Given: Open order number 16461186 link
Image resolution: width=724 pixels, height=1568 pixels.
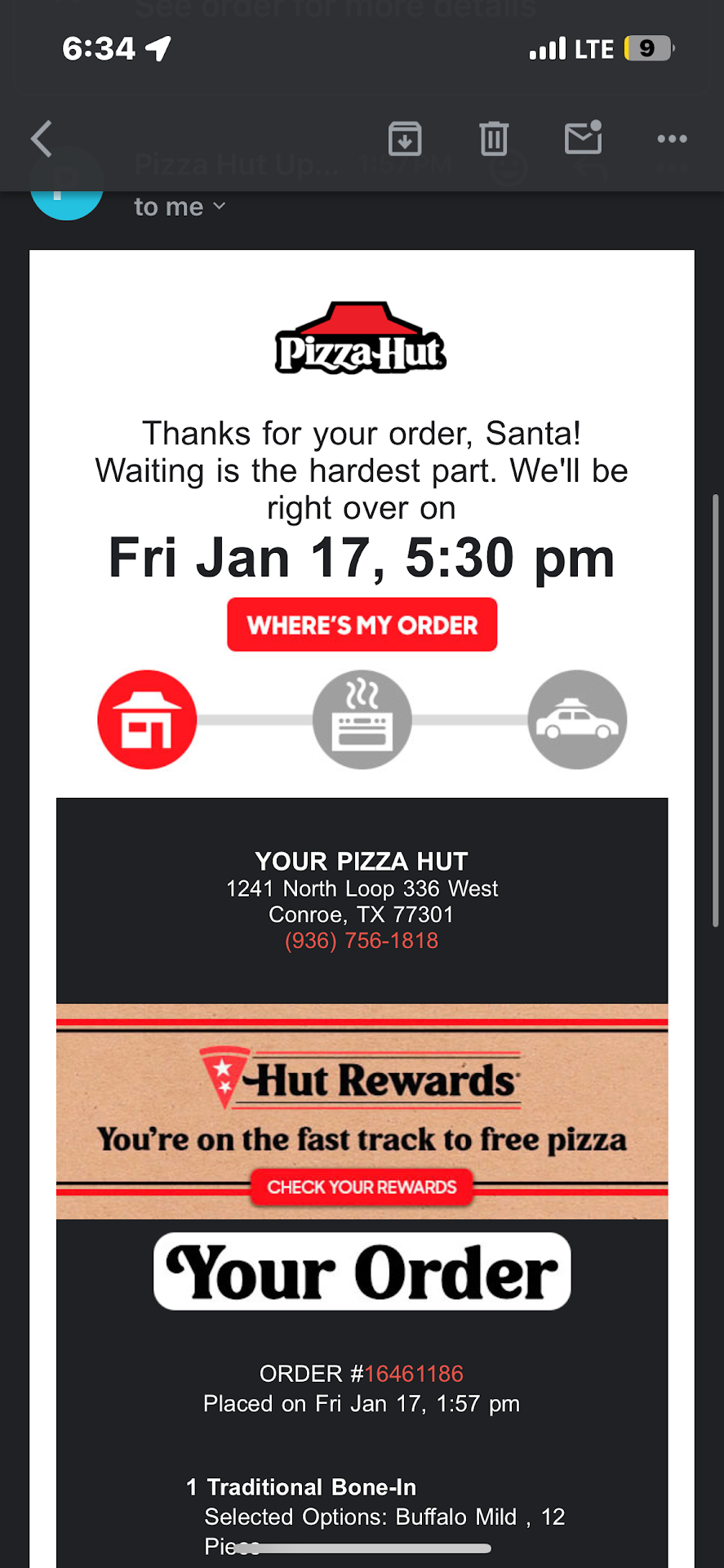Looking at the screenshot, I should pos(414,1374).
